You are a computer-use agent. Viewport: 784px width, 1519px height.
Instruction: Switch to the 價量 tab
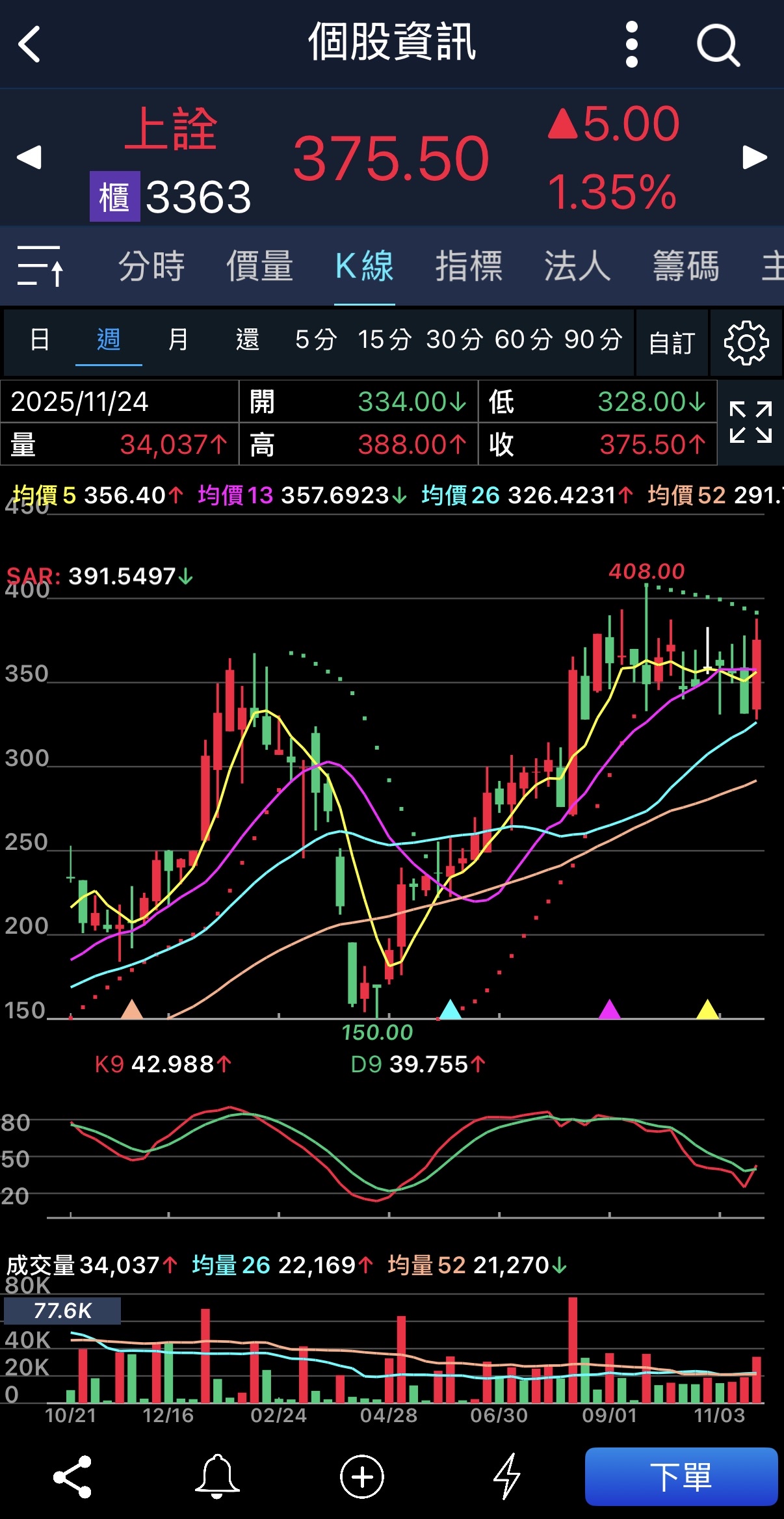(259, 266)
